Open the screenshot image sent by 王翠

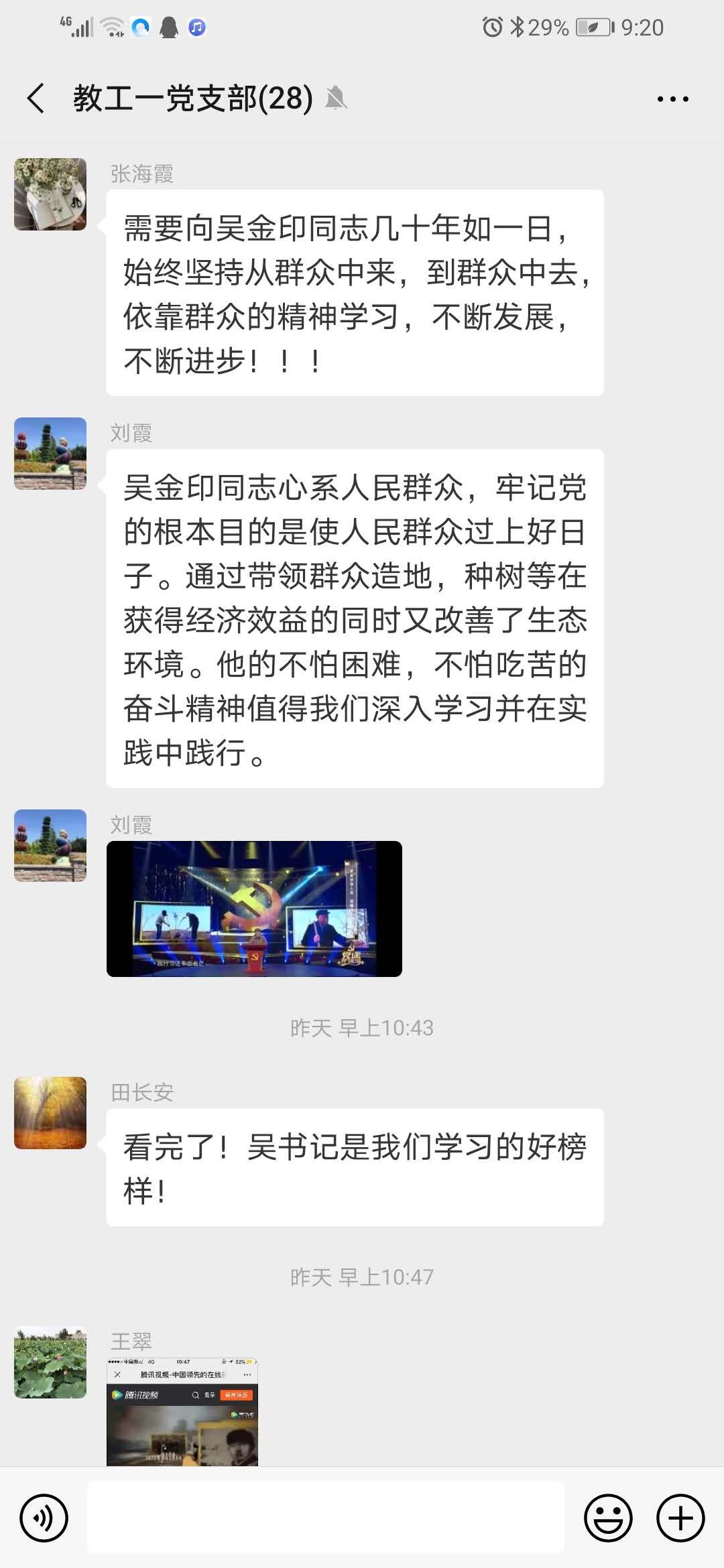click(182, 1412)
